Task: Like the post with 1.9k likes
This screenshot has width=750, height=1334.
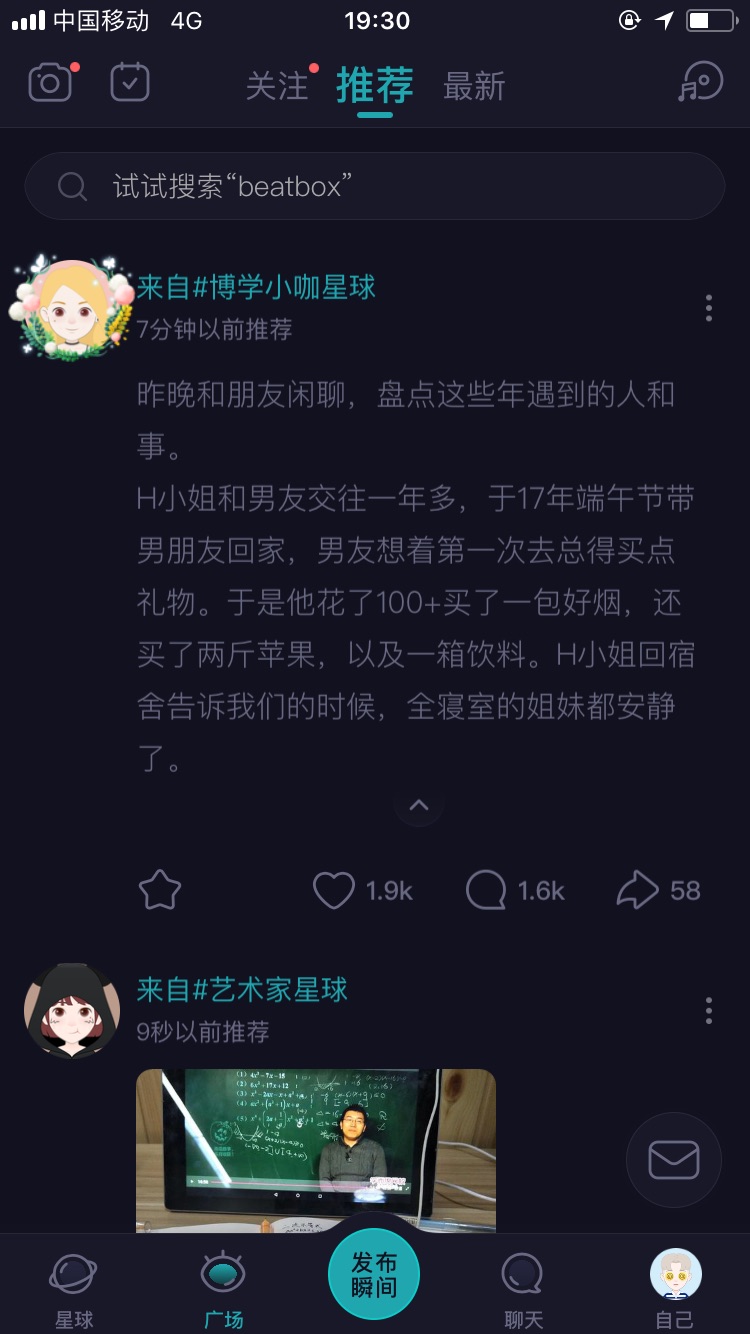Action: tap(362, 890)
